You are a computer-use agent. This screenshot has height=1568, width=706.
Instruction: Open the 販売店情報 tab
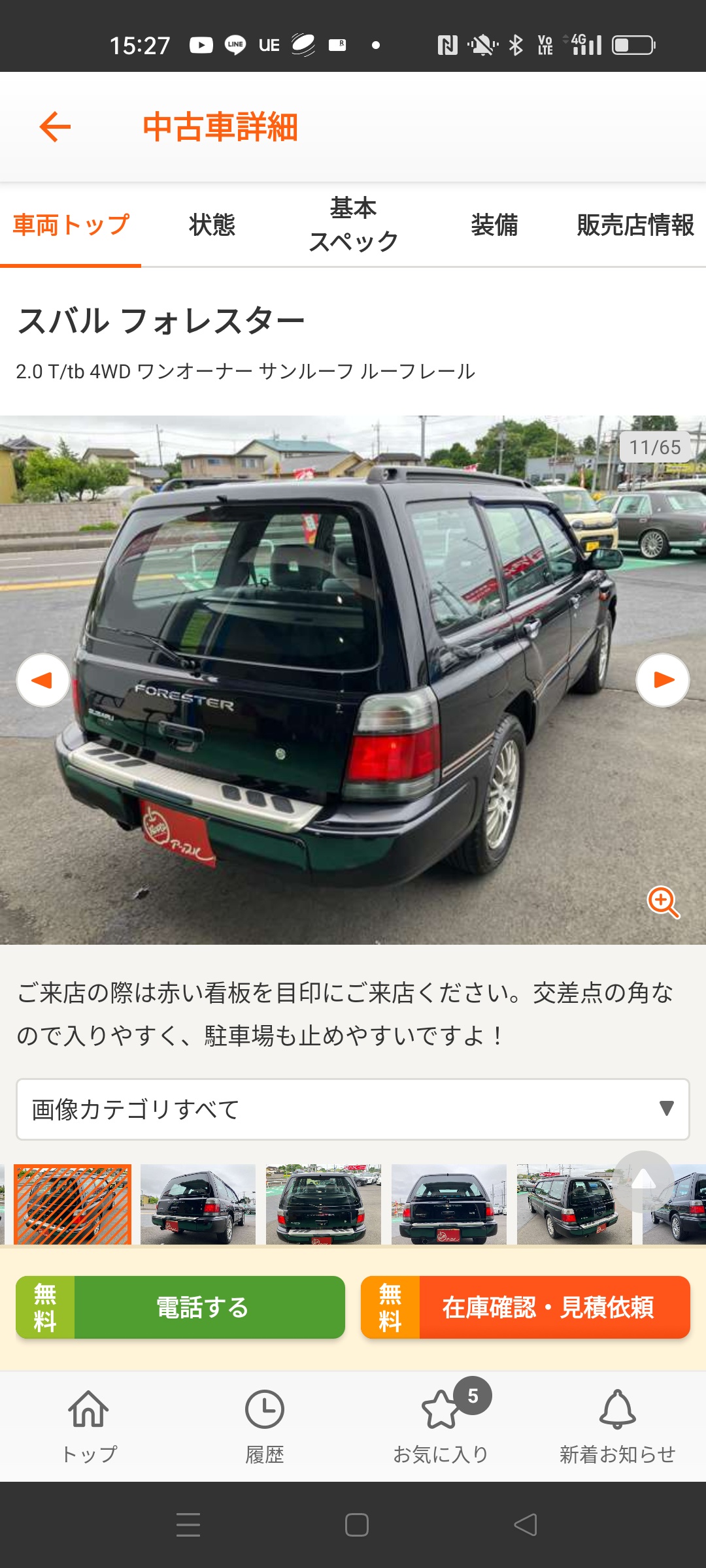point(635,225)
